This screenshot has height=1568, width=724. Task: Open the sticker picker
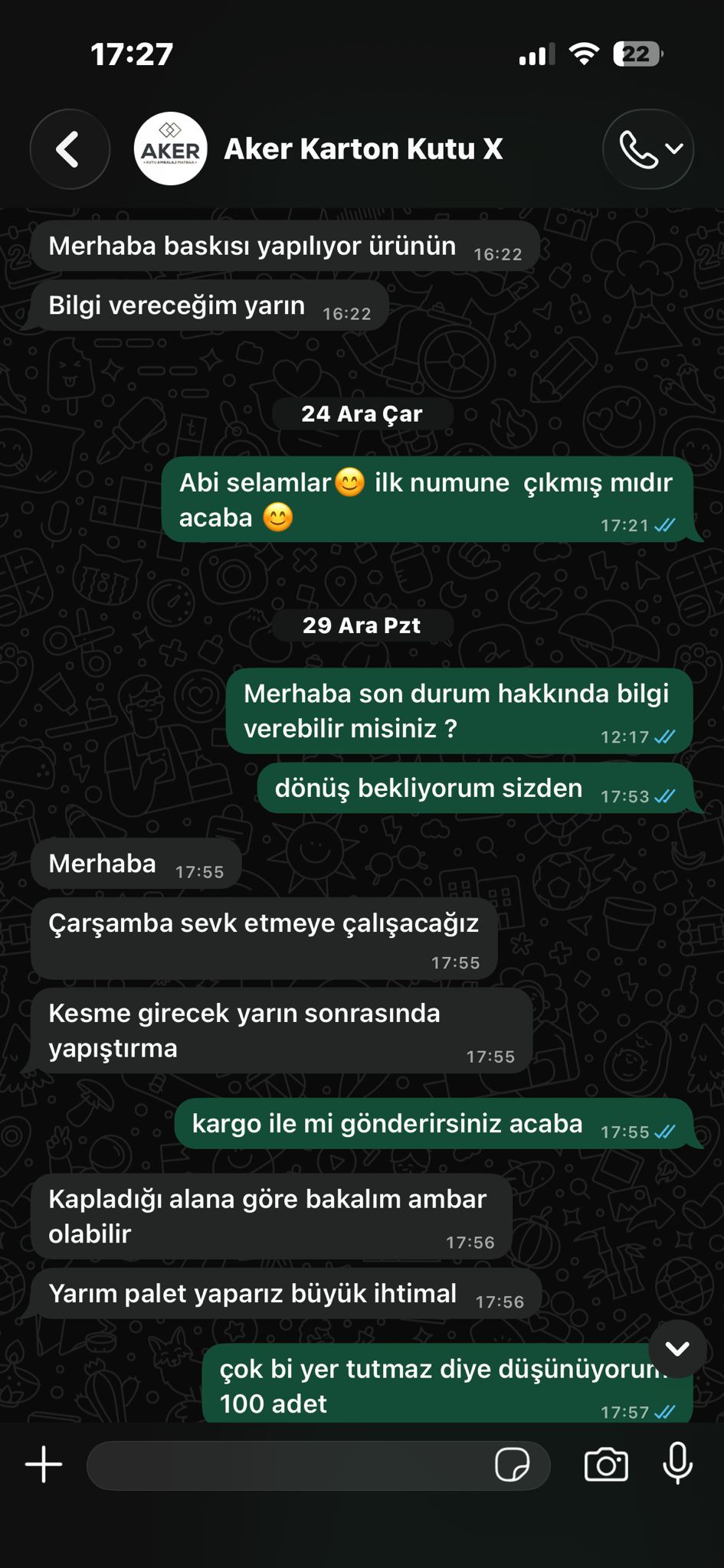click(512, 1465)
